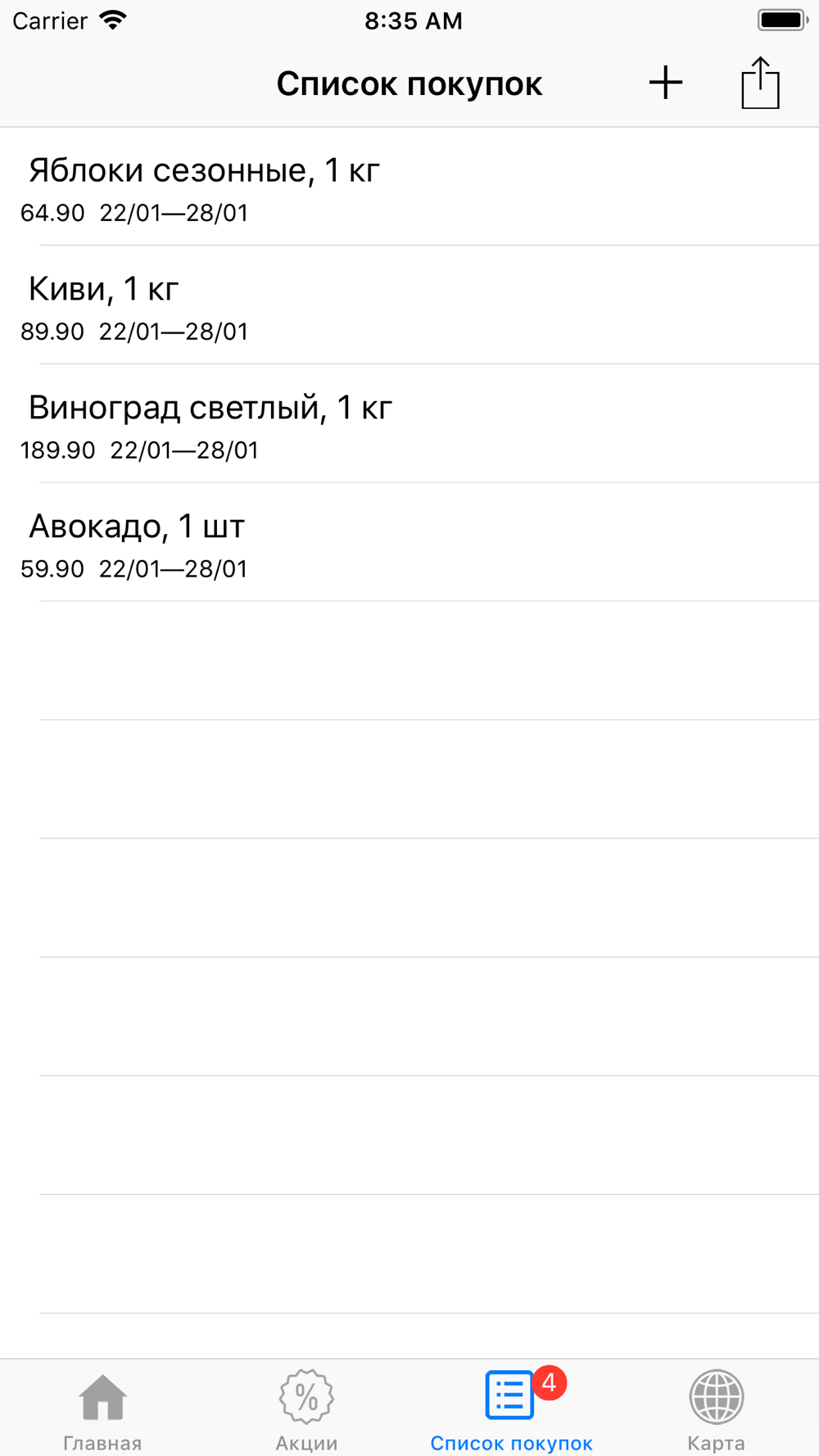Viewport: 819px width, 1456px height.
Task: Go to the Акции tab
Action: (307, 1409)
